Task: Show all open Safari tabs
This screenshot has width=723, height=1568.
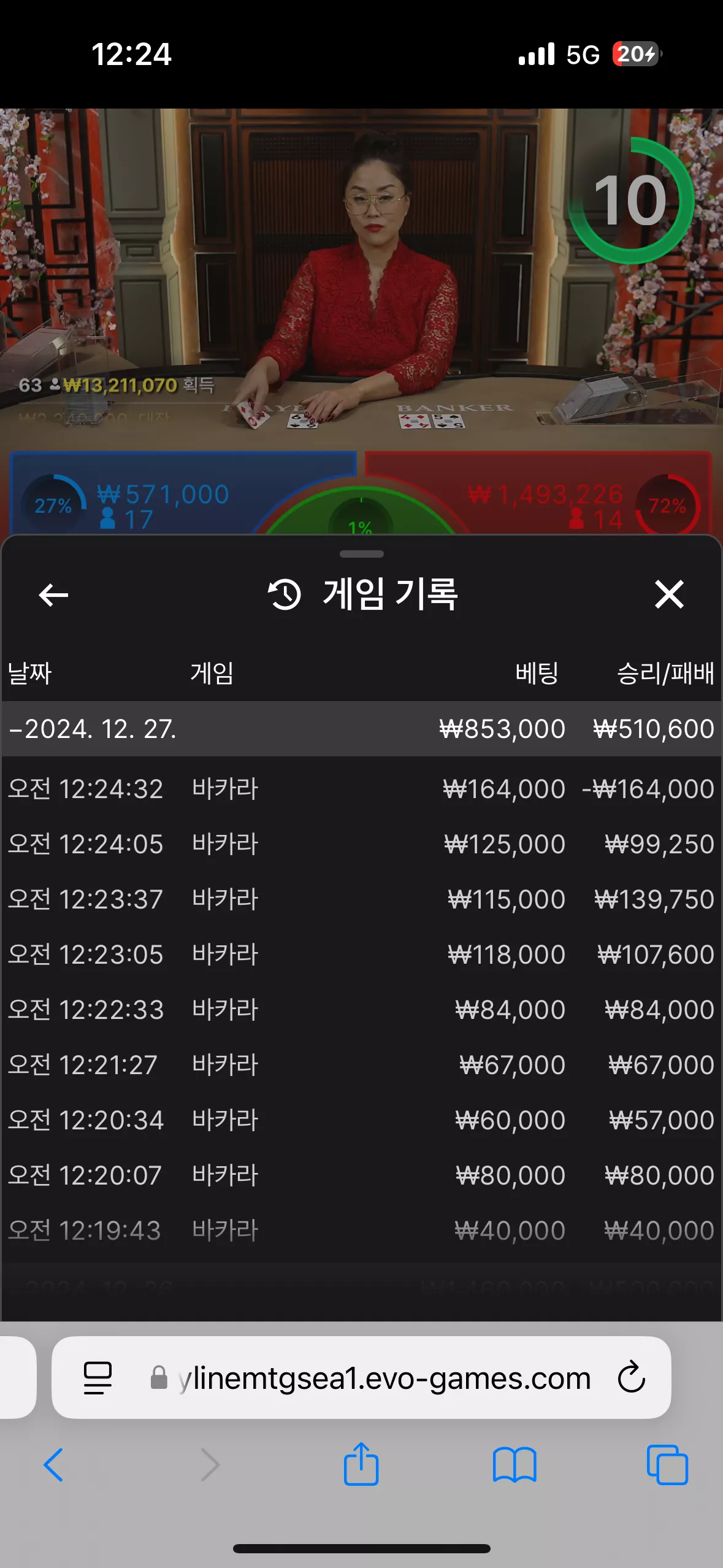Action: tap(667, 1465)
